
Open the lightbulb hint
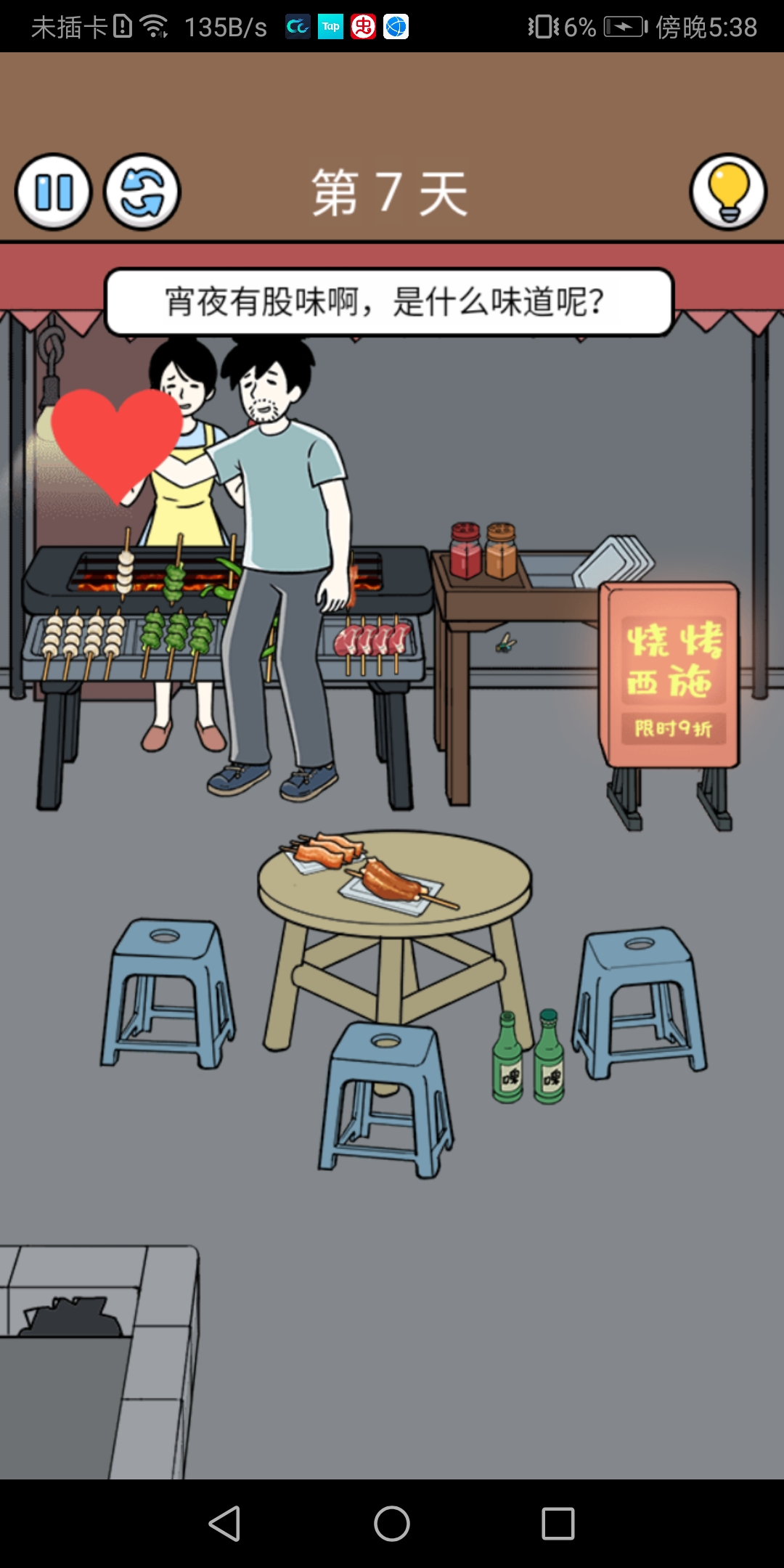728,192
